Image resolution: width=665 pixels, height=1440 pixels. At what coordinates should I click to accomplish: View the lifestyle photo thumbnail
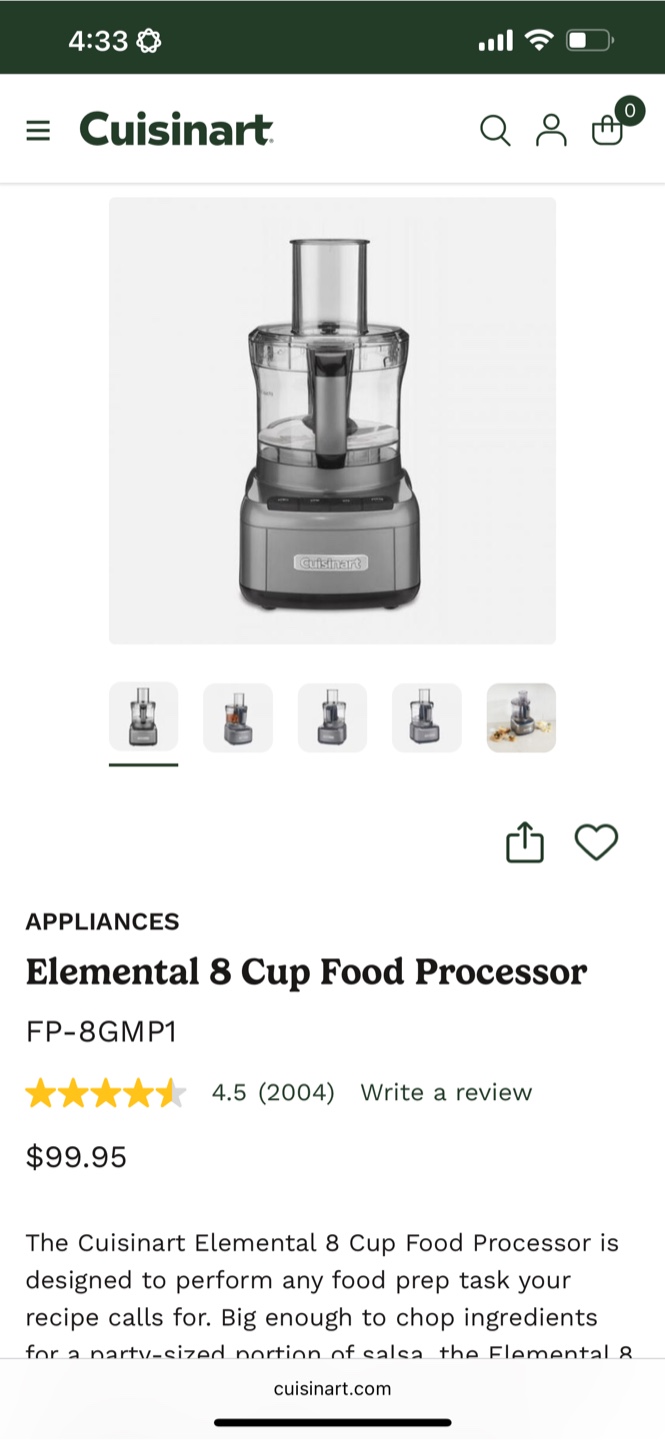[521, 717]
